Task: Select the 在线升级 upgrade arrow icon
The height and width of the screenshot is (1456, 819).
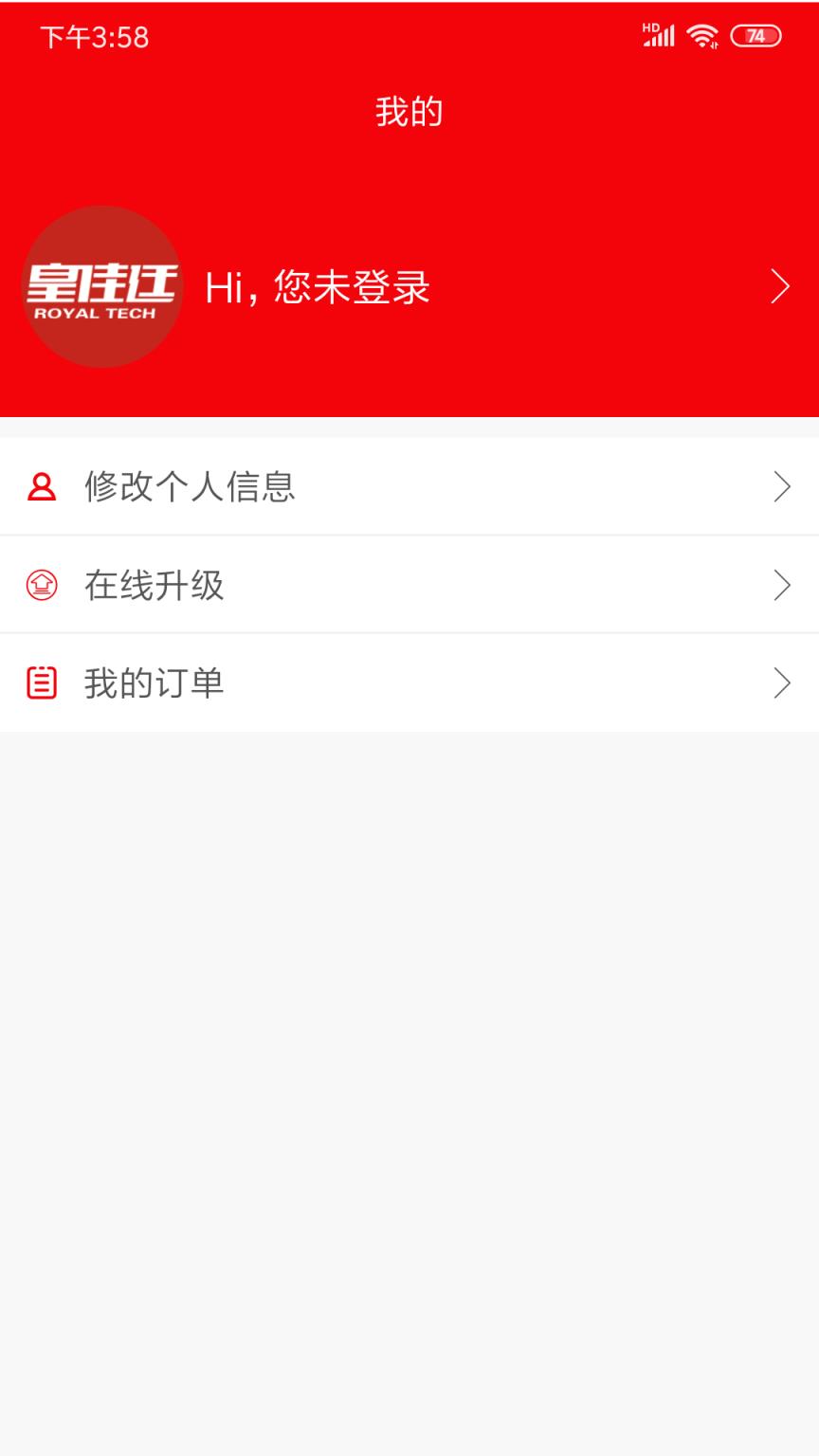Action: [x=41, y=586]
